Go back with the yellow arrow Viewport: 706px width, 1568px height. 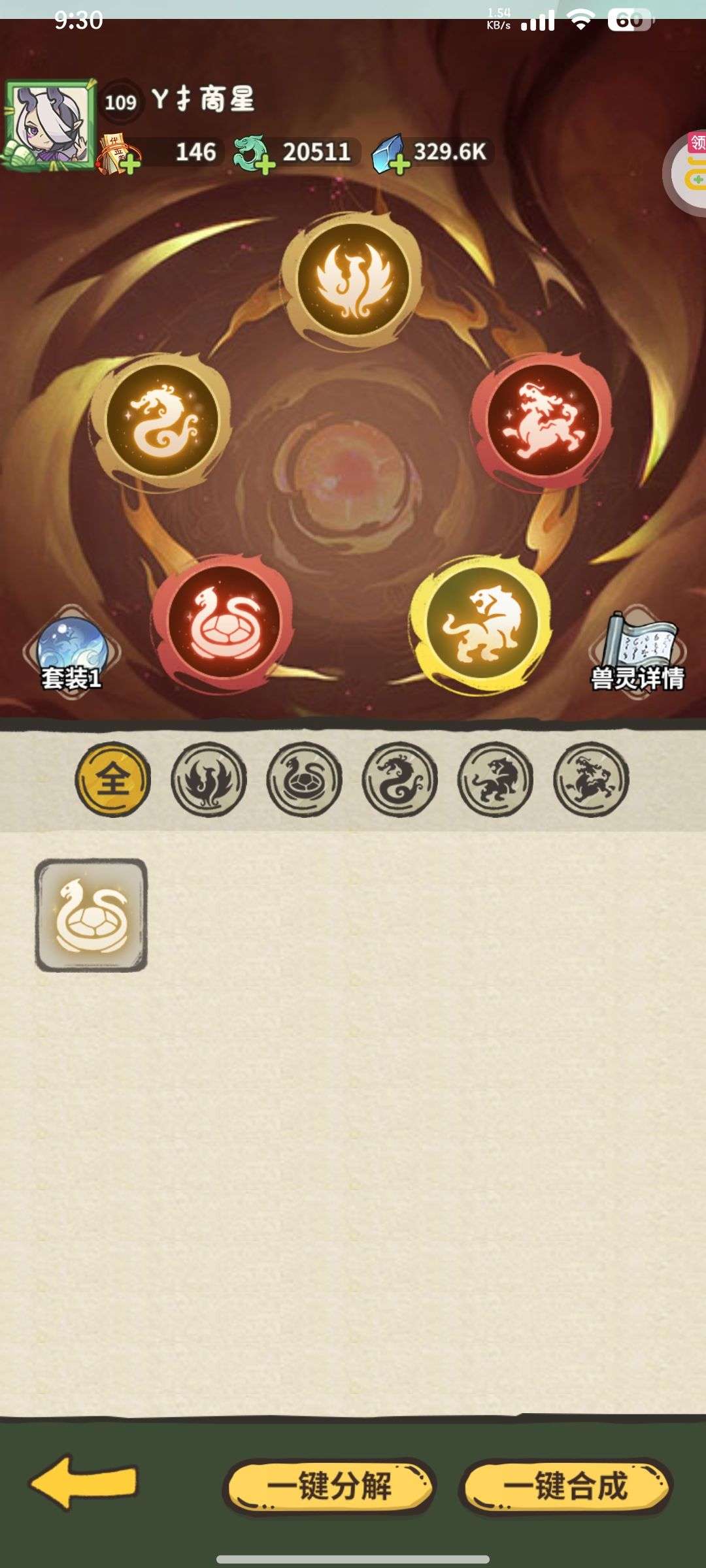click(83, 1482)
